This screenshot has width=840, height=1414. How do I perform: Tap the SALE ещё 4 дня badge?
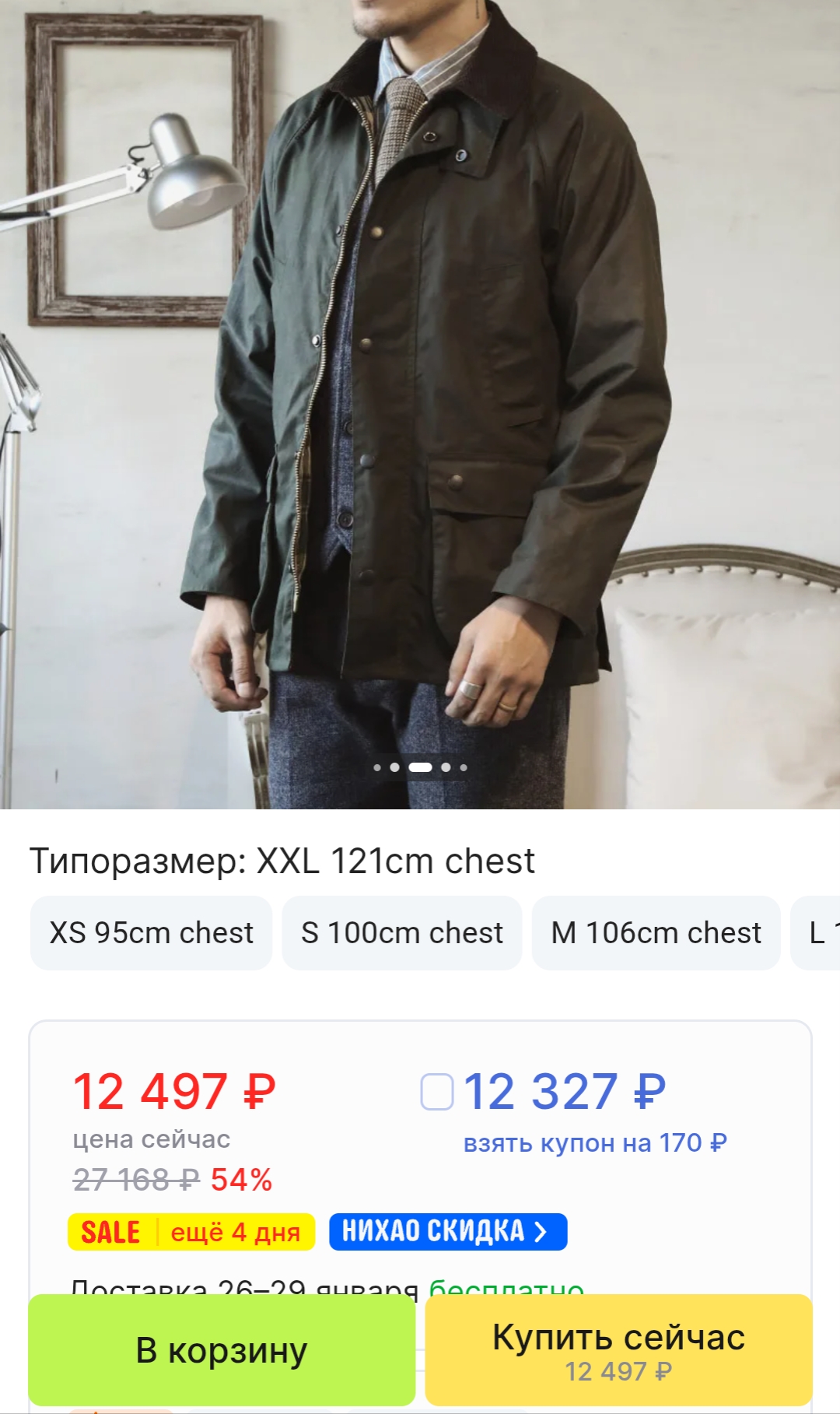click(x=191, y=1232)
